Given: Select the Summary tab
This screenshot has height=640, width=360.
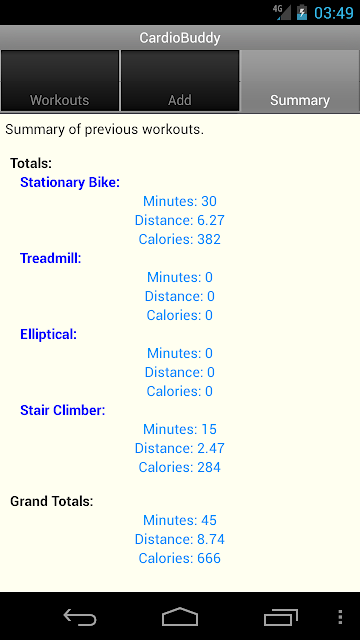Looking at the screenshot, I should pos(300,81).
